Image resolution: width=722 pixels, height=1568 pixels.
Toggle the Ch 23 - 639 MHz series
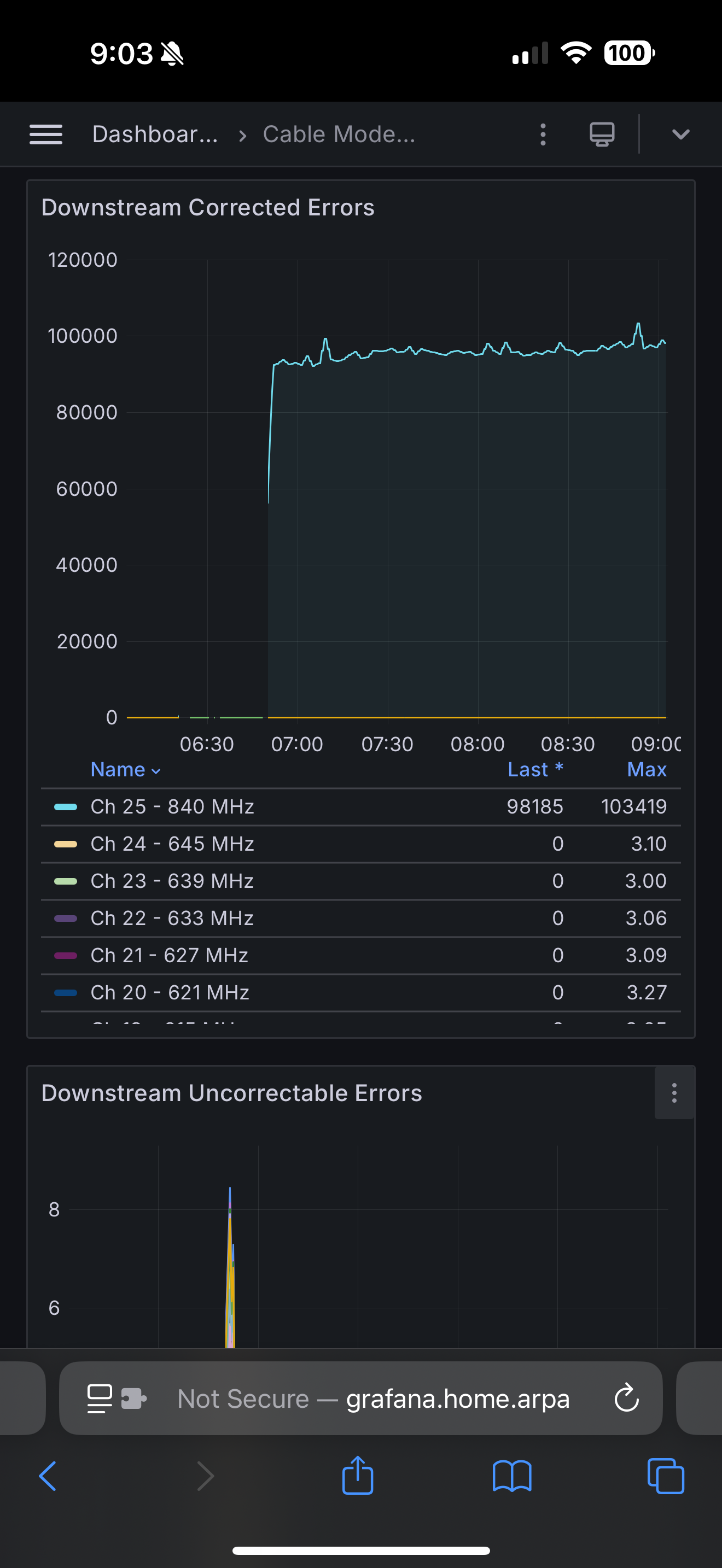point(172,881)
